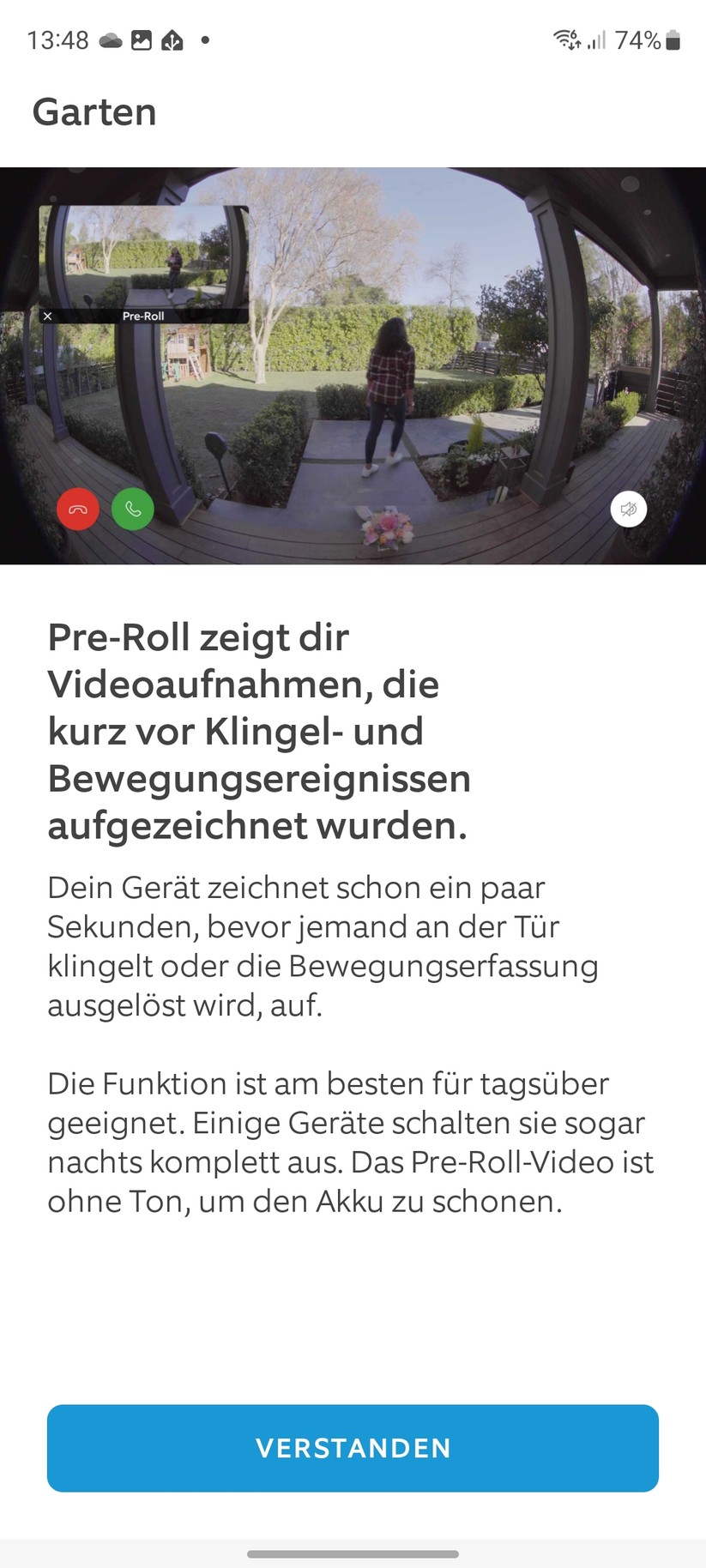Viewport: 706px width, 1568px height.
Task: Tap the gesture navigation bar at the bottom
Action: coord(353,1554)
